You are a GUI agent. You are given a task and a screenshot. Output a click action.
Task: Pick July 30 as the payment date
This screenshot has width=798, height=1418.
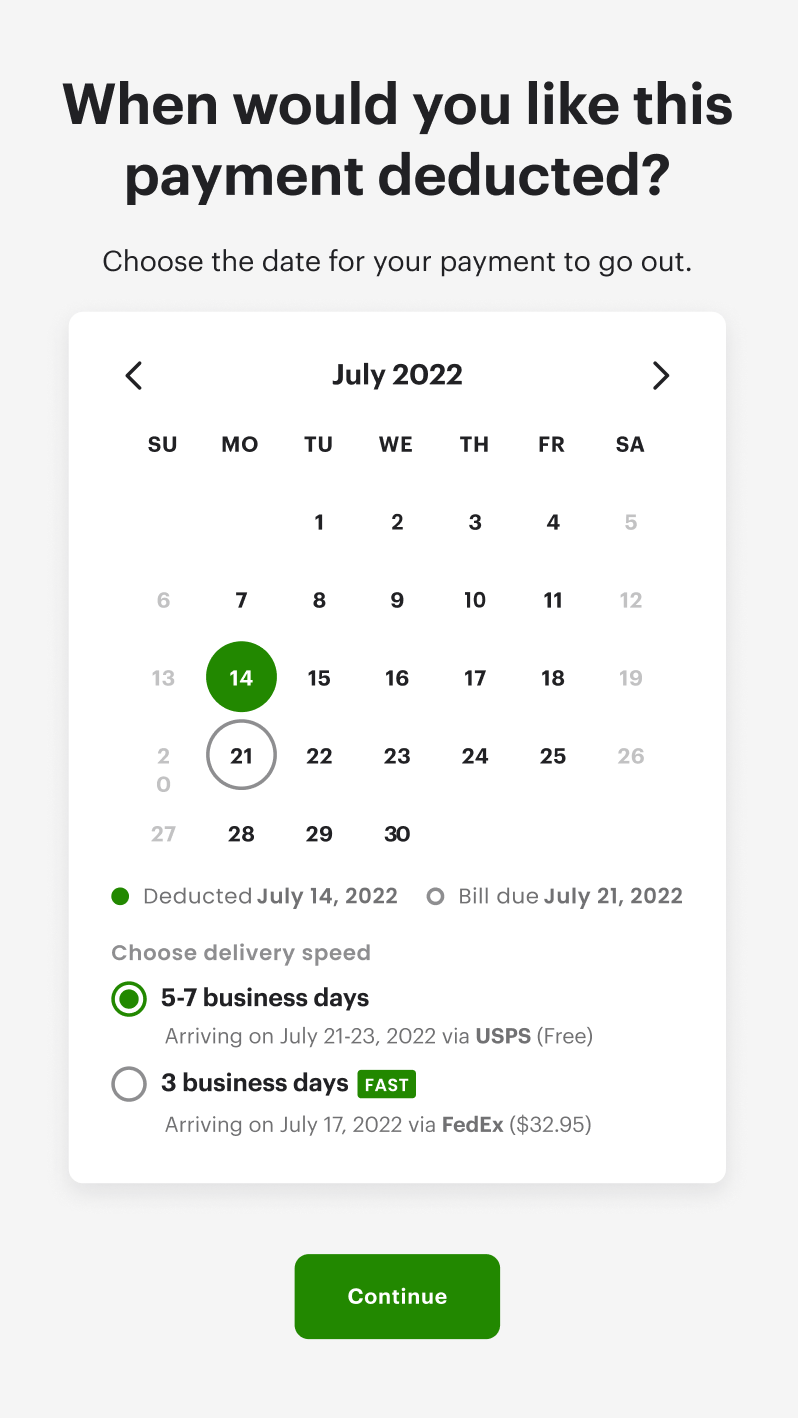[397, 833]
